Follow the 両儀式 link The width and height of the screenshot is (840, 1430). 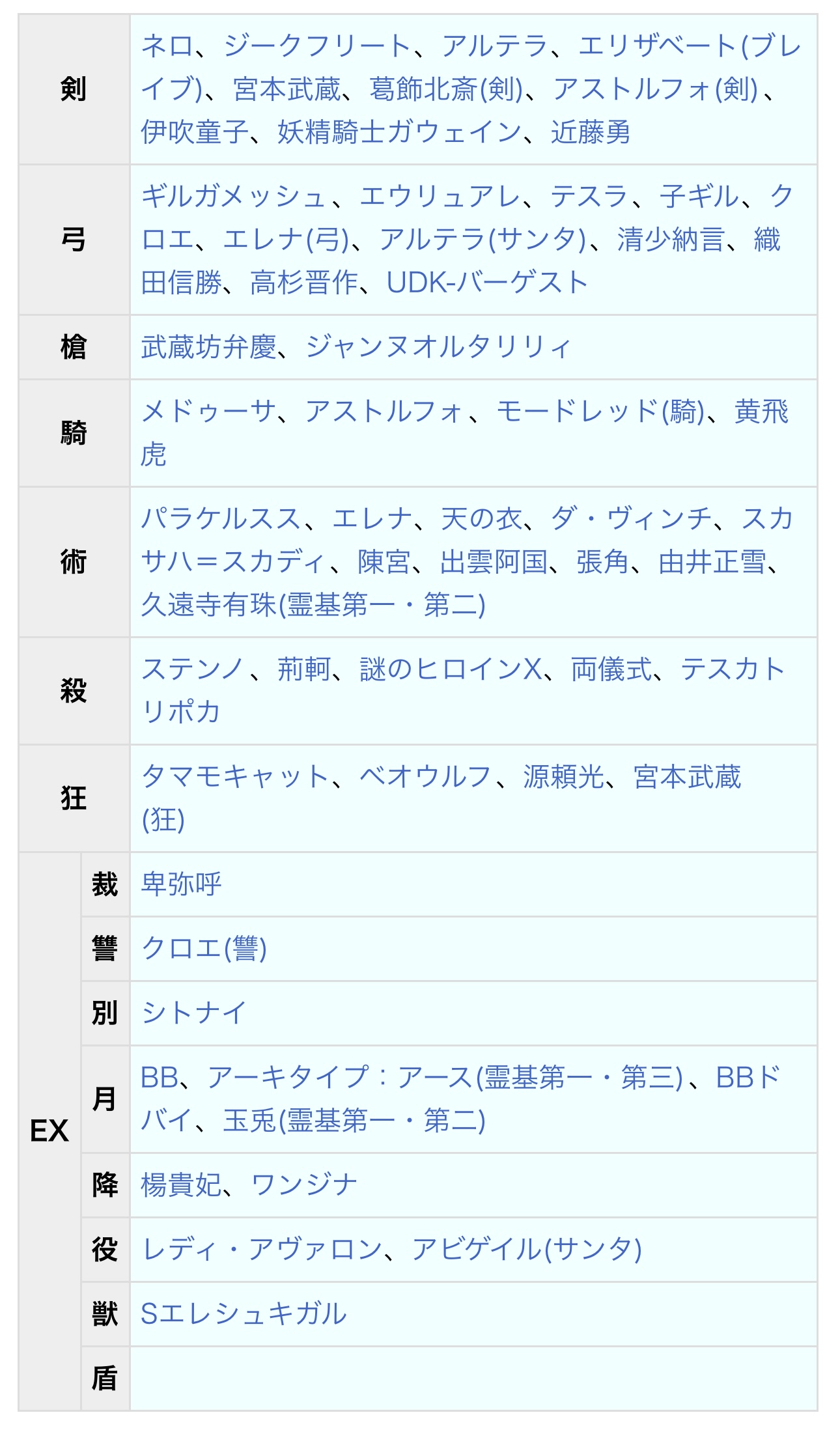pos(611,669)
